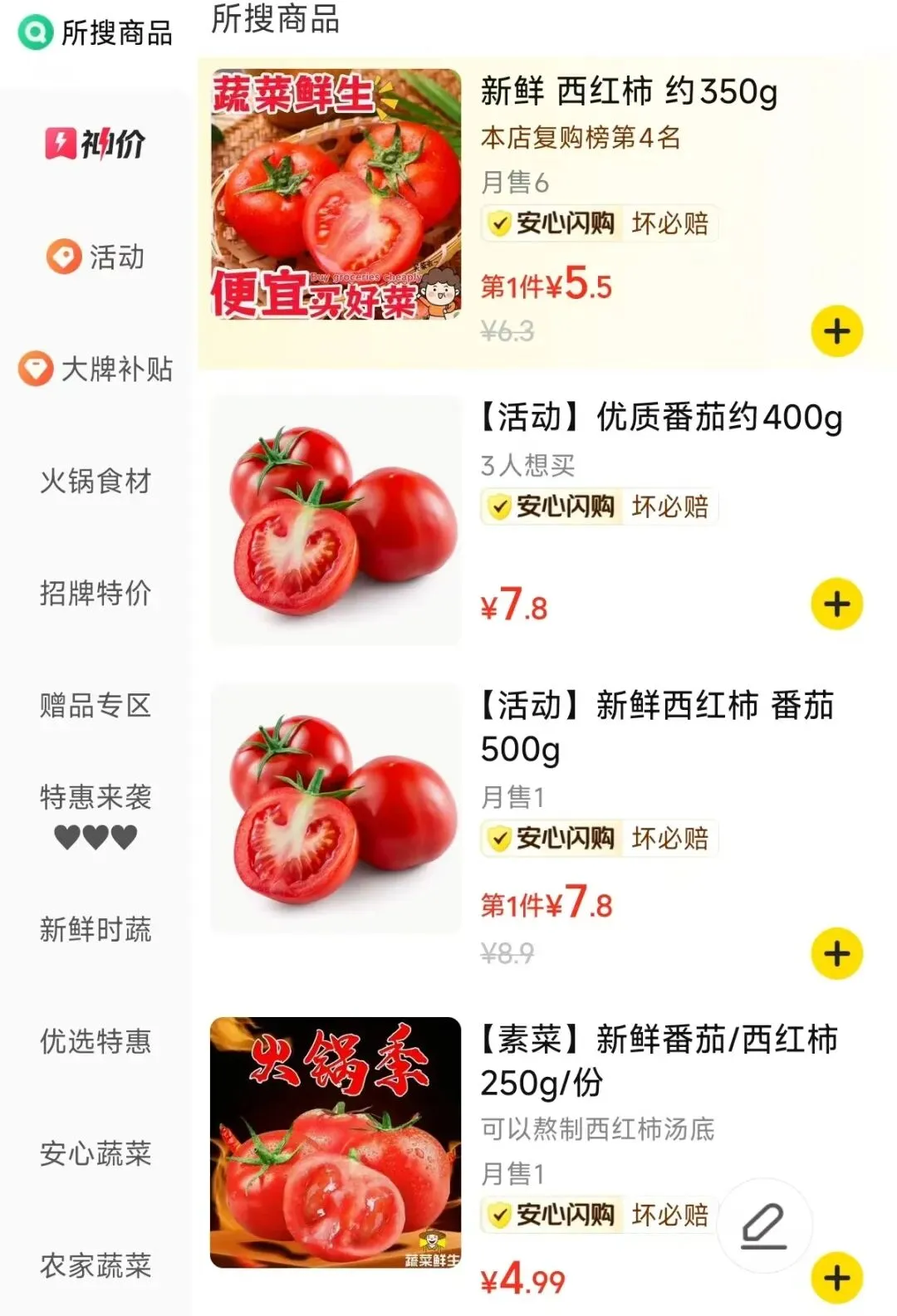Switch to the 神价 category
Screen dimensions: 897x1316
point(96,144)
